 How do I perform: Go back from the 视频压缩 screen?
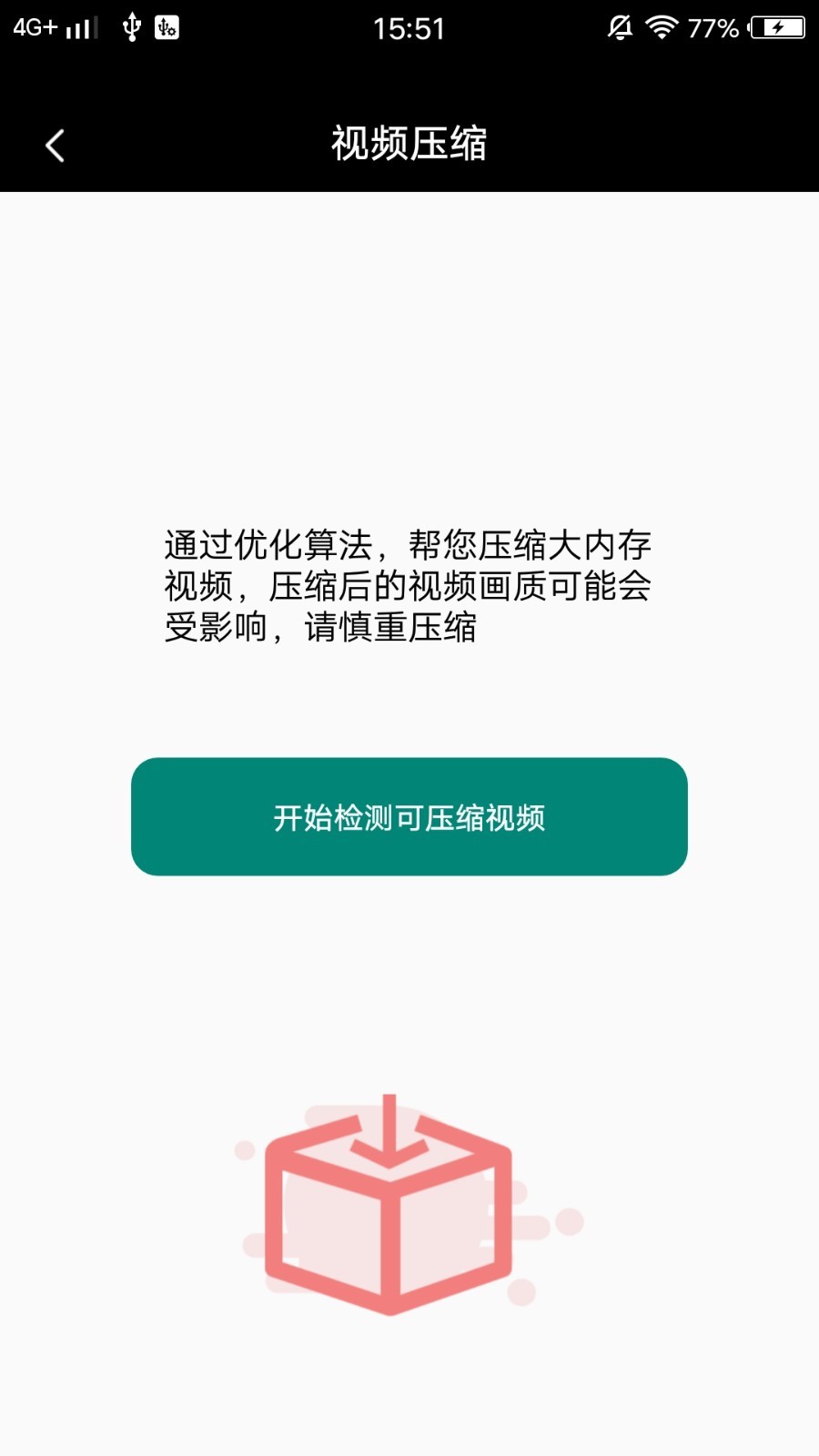[x=56, y=146]
